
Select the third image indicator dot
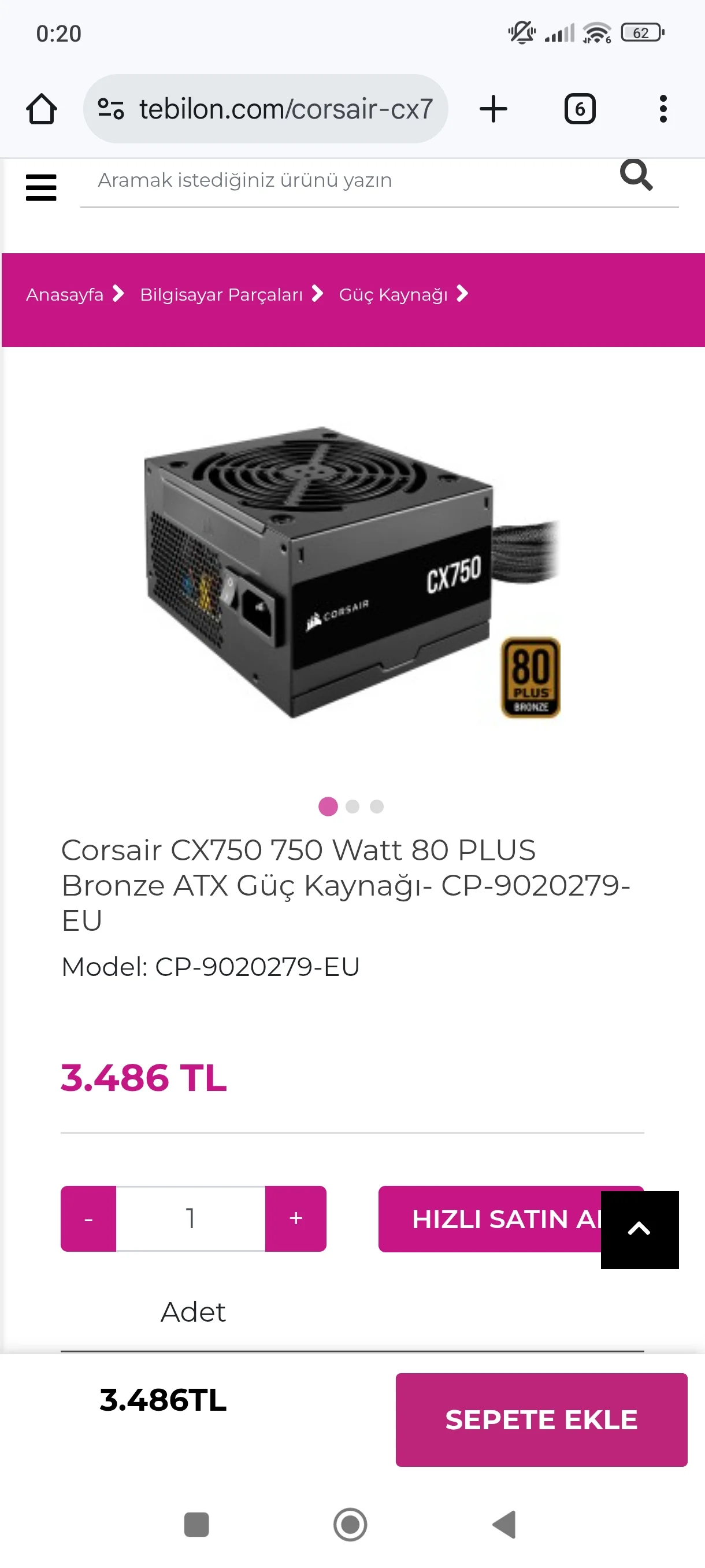[377, 807]
